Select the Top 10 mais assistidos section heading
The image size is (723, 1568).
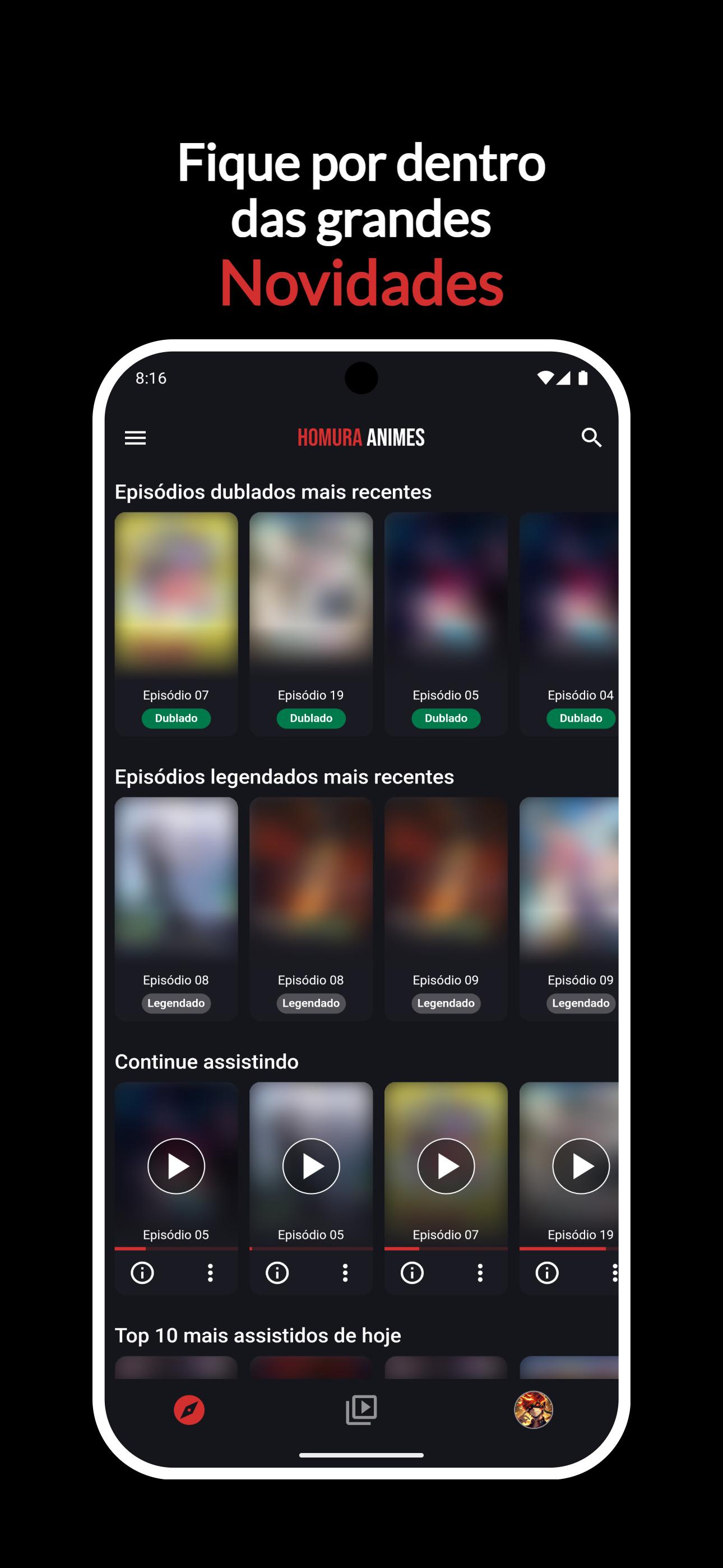click(258, 1335)
